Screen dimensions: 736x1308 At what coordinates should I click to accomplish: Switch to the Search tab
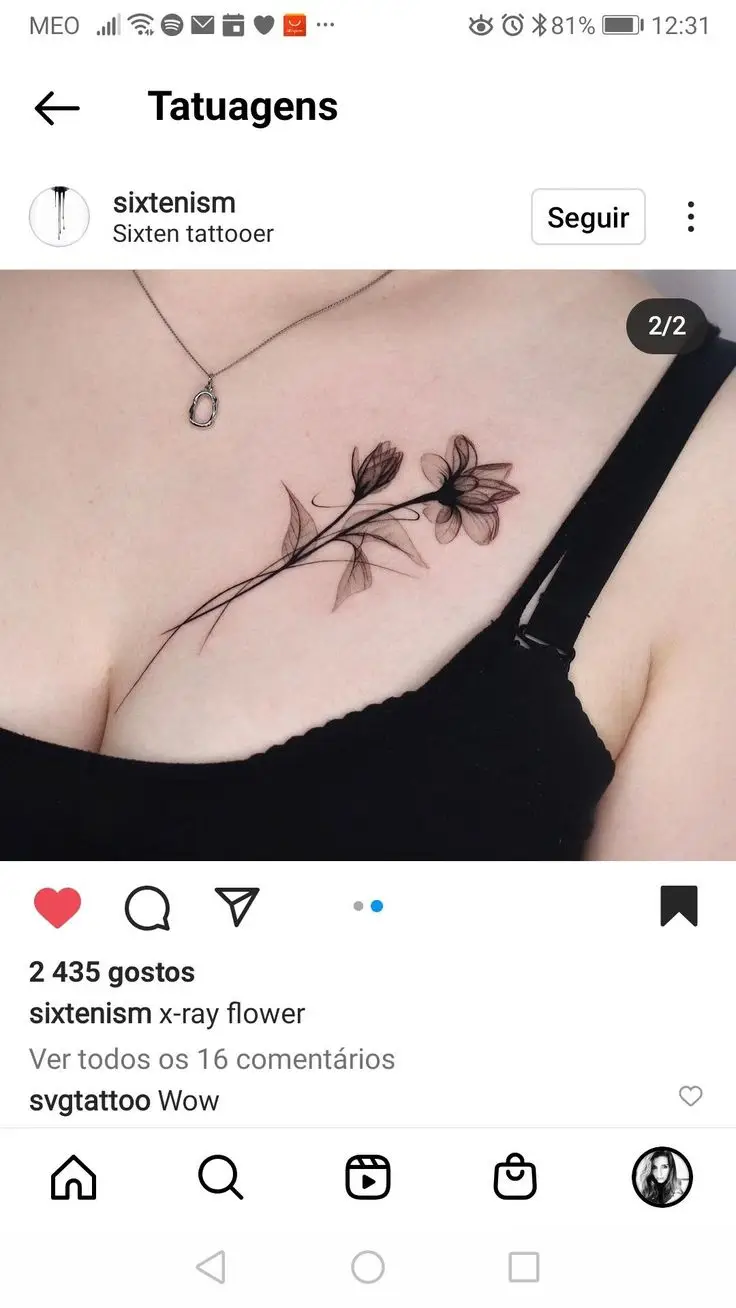[x=220, y=1177]
